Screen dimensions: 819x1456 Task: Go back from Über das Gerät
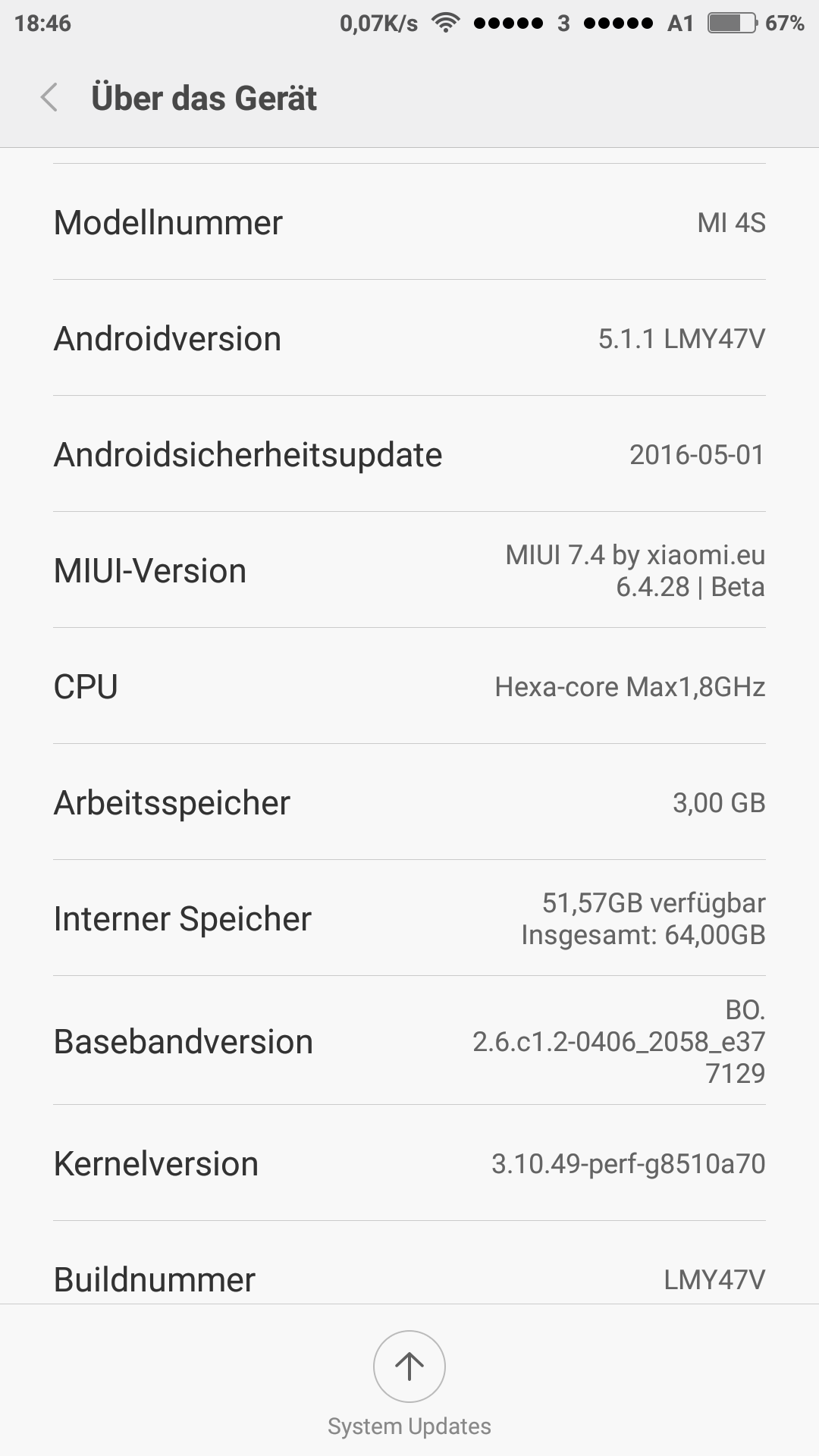[49, 98]
